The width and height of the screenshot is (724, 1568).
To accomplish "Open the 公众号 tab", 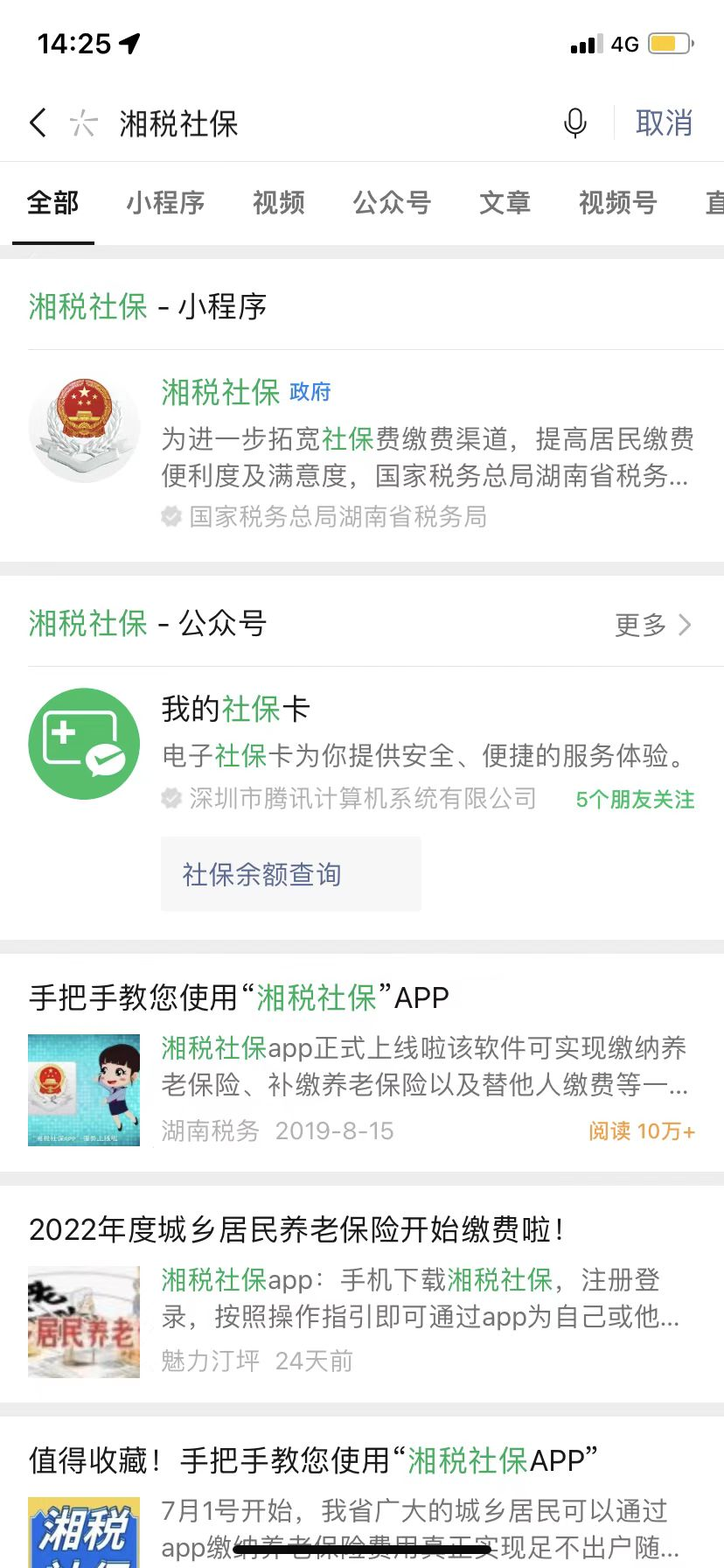I will click(x=392, y=203).
